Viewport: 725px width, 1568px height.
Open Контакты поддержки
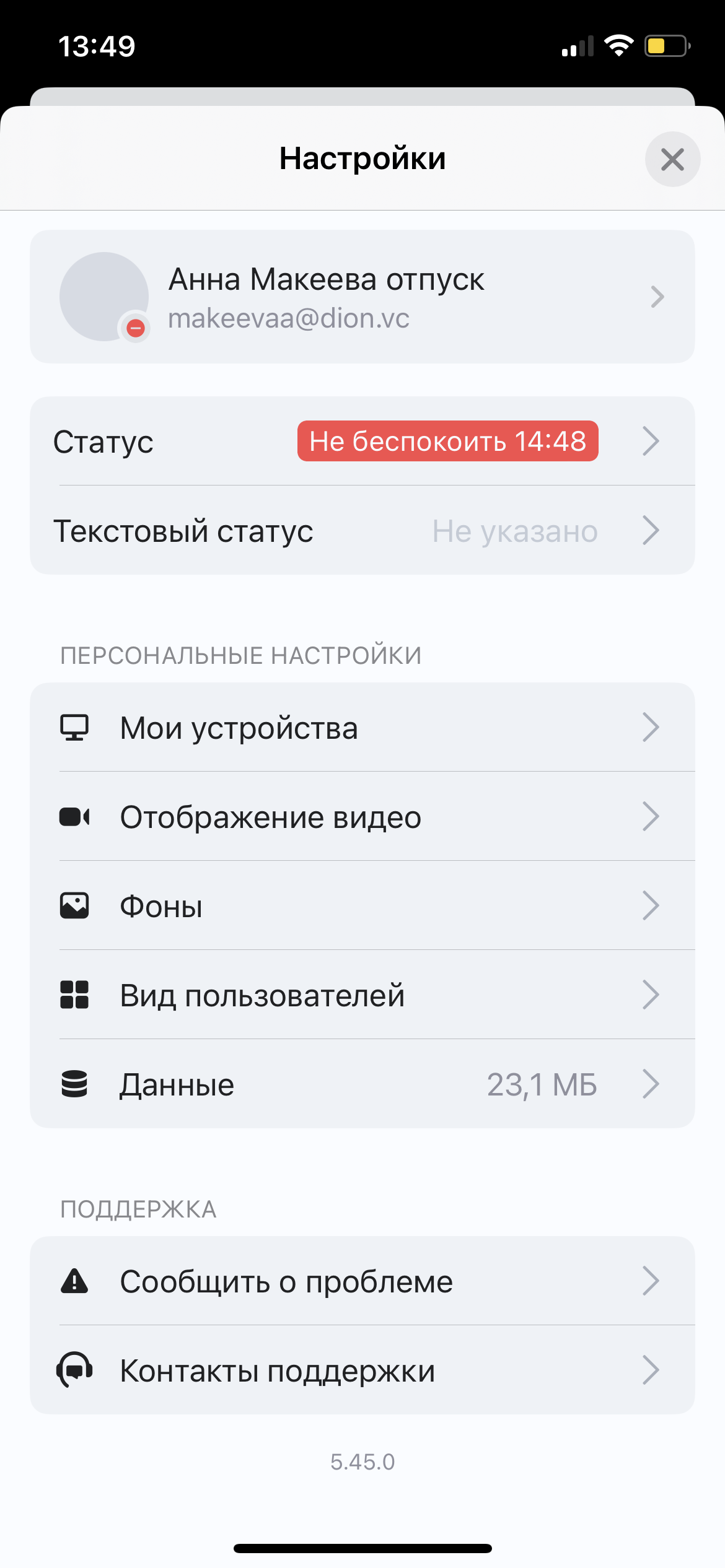(362, 1370)
